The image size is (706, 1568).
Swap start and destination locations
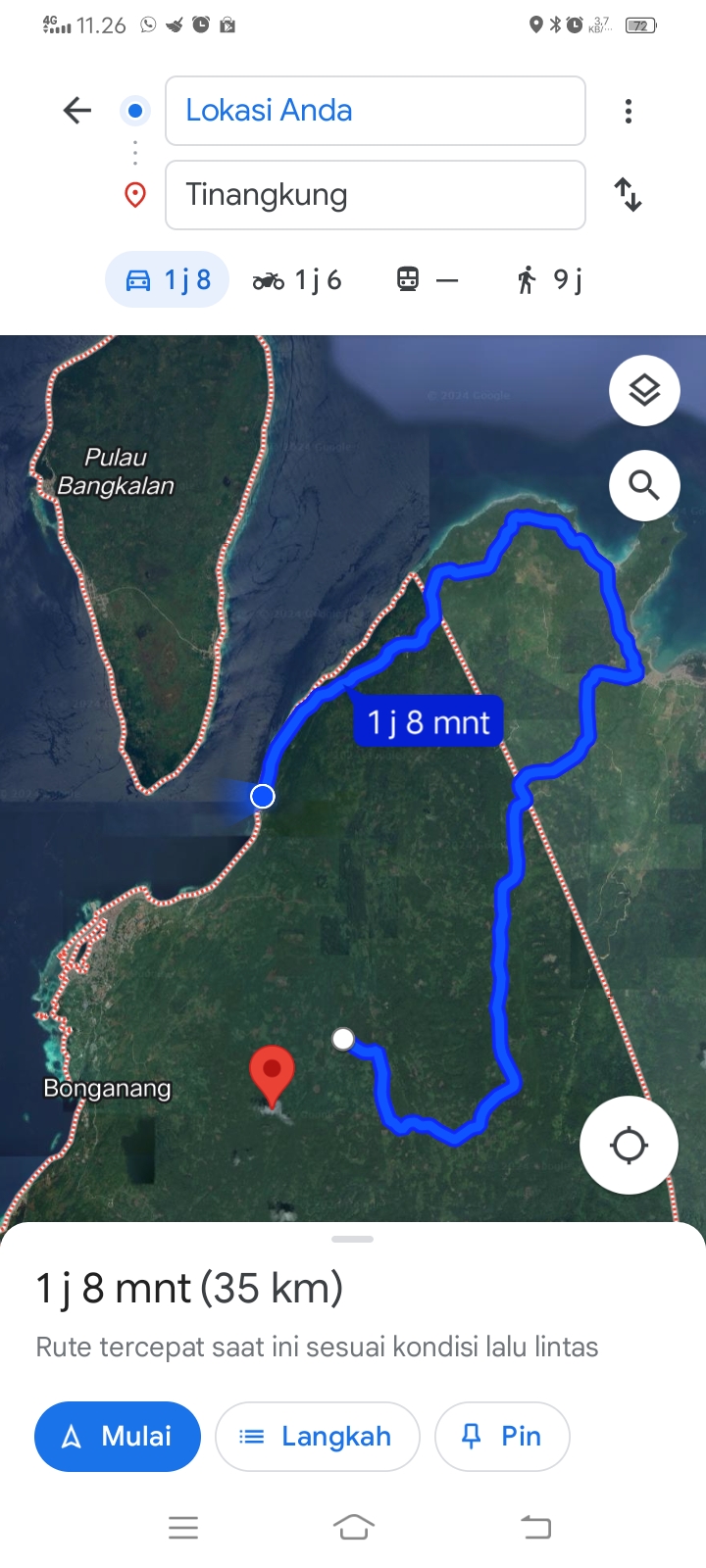(629, 194)
